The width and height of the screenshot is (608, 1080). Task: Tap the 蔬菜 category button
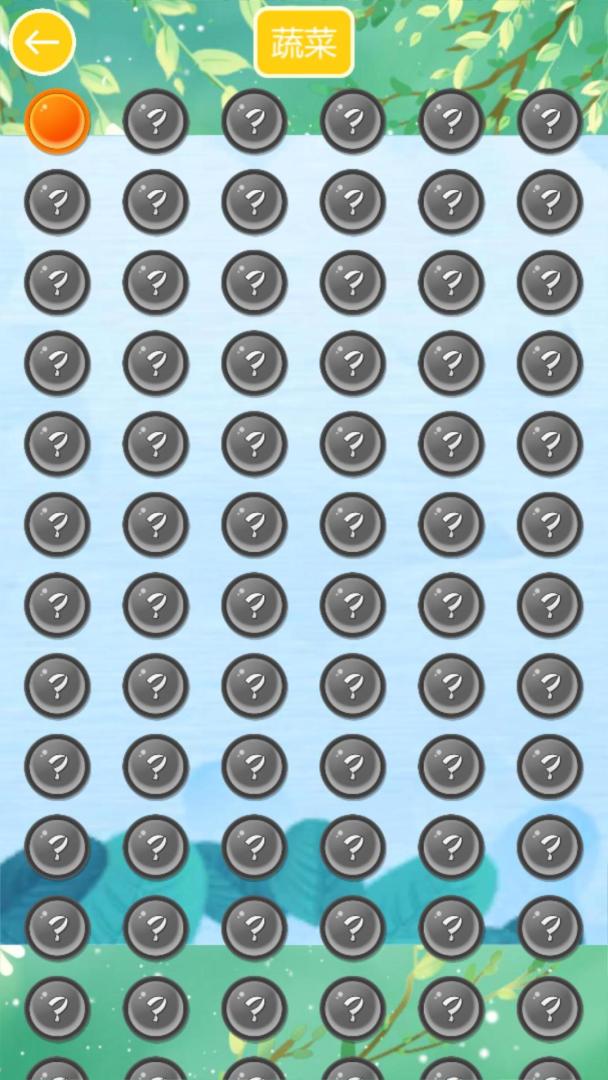(304, 43)
